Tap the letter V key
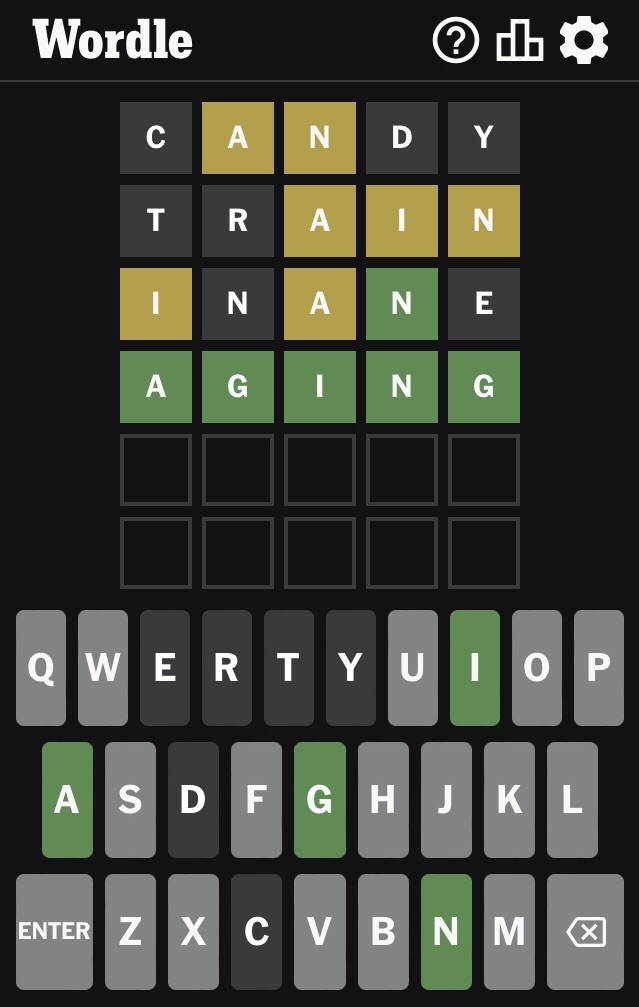The width and height of the screenshot is (639, 1007). click(320, 932)
